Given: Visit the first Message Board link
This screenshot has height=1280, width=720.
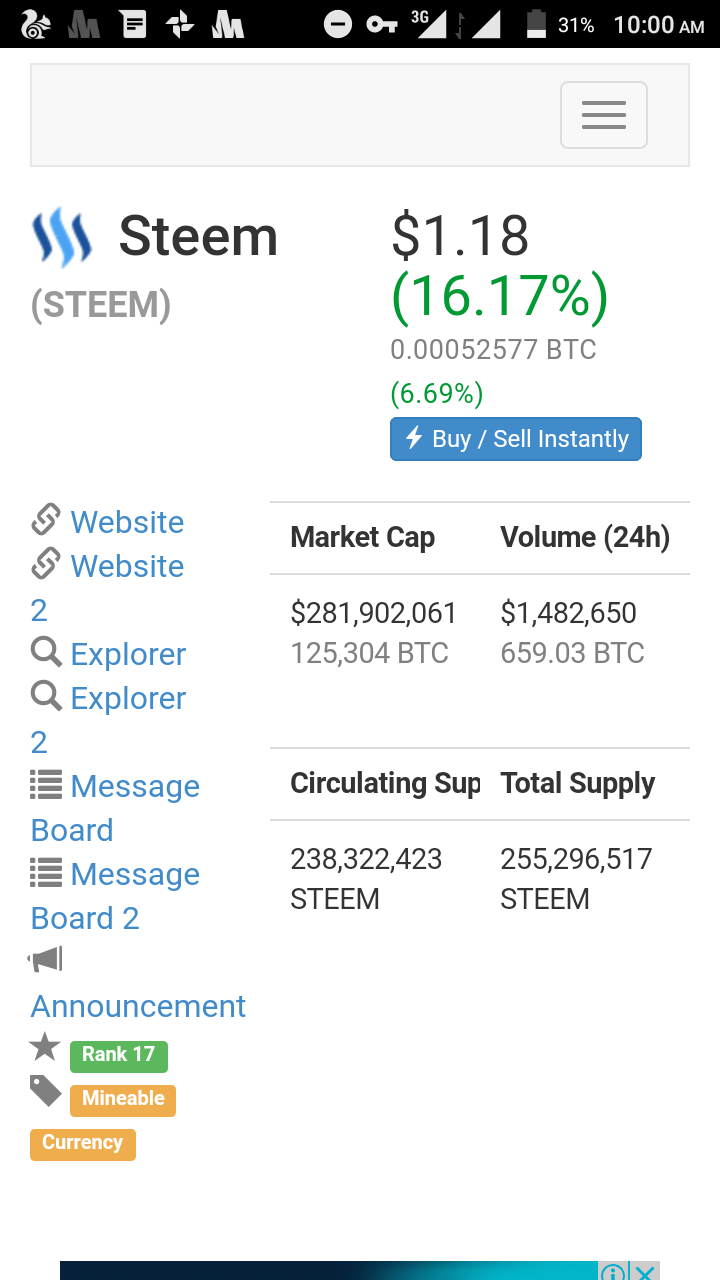Looking at the screenshot, I should (134, 787).
